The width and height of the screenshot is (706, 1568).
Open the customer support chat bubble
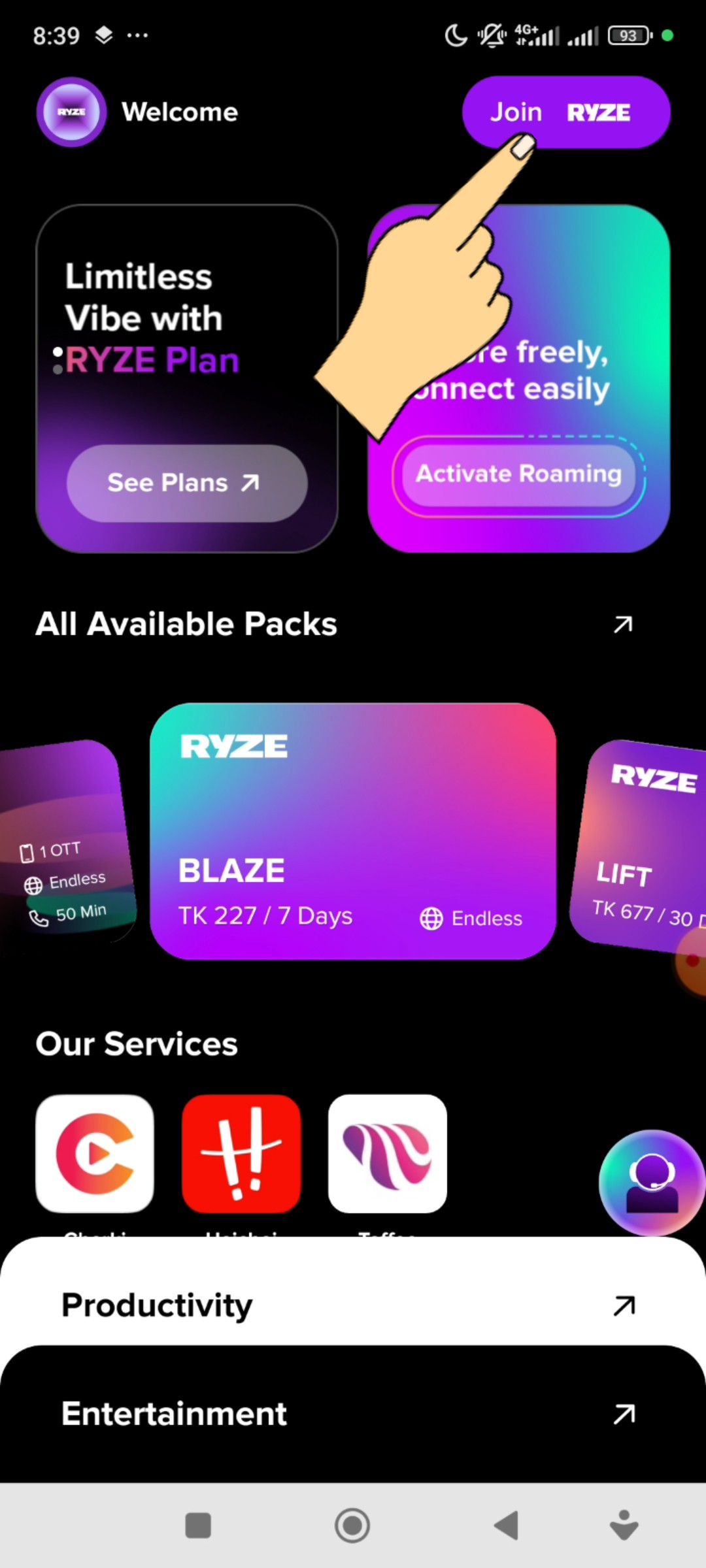(x=651, y=1183)
